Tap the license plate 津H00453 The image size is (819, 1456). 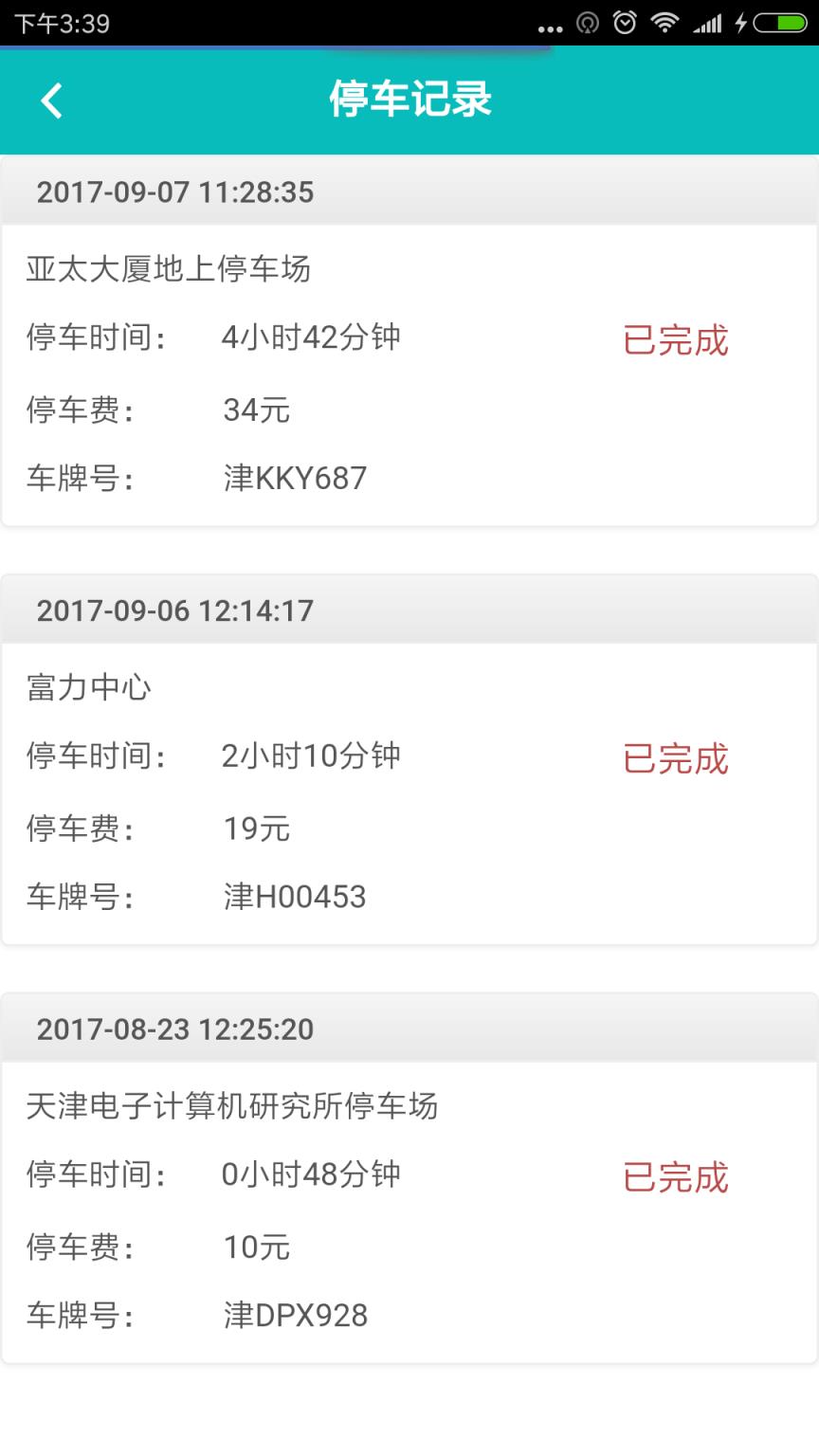[296, 895]
